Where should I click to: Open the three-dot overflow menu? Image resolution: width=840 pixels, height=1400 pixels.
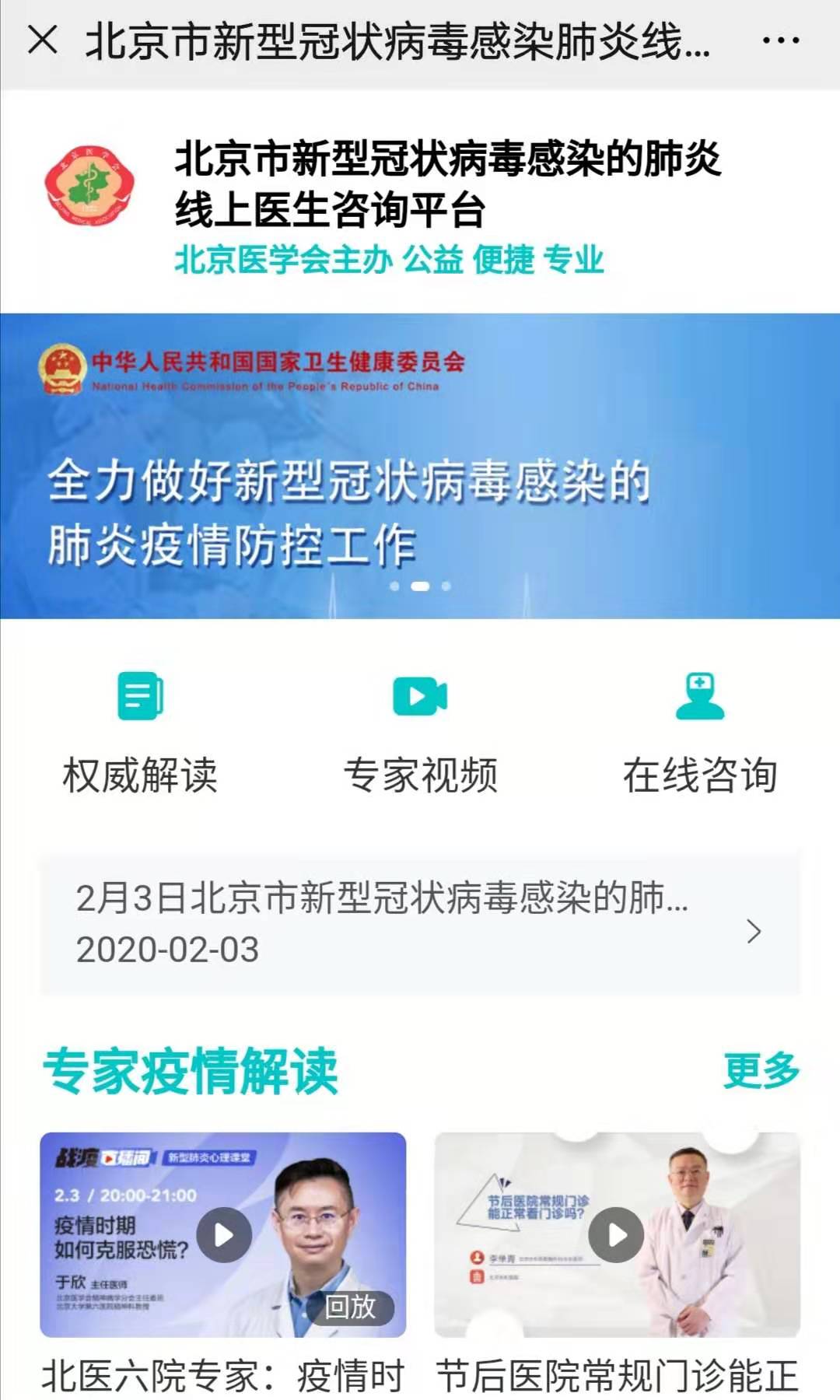780,40
